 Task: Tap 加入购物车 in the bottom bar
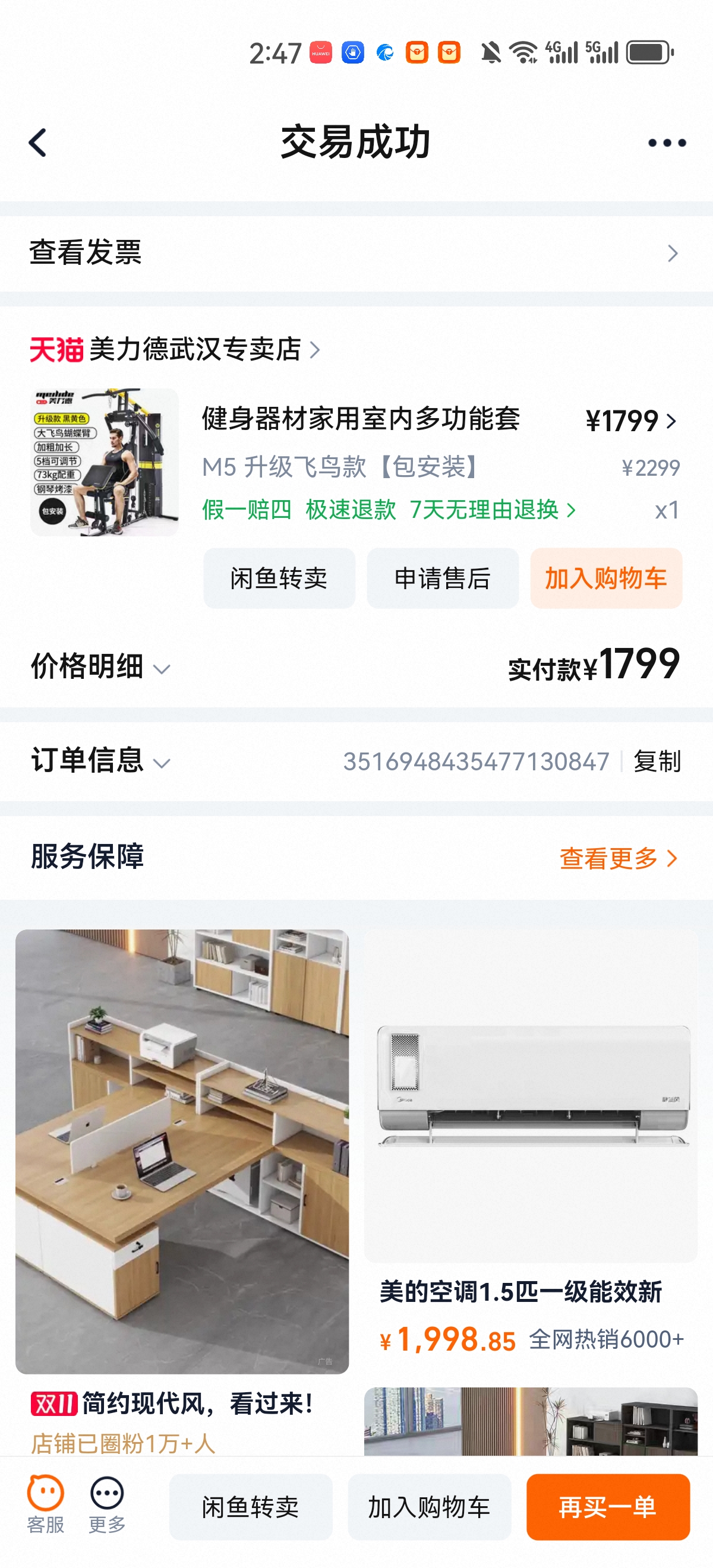click(429, 1507)
